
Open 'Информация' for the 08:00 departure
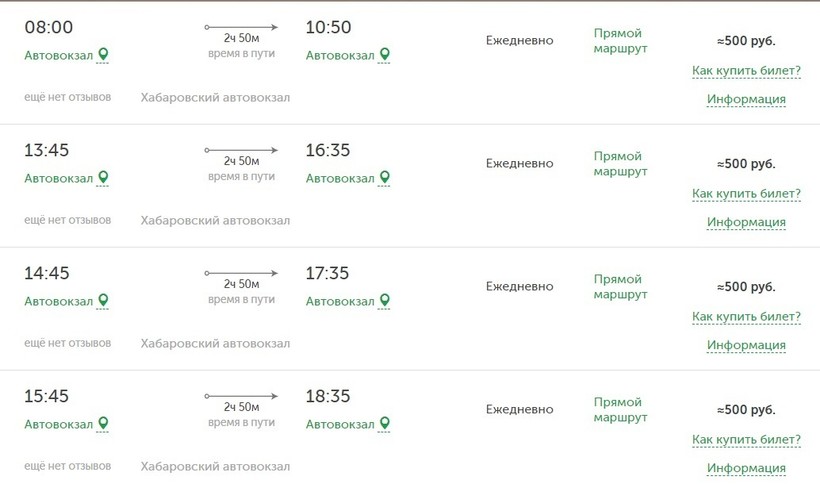tap(746, 99)
